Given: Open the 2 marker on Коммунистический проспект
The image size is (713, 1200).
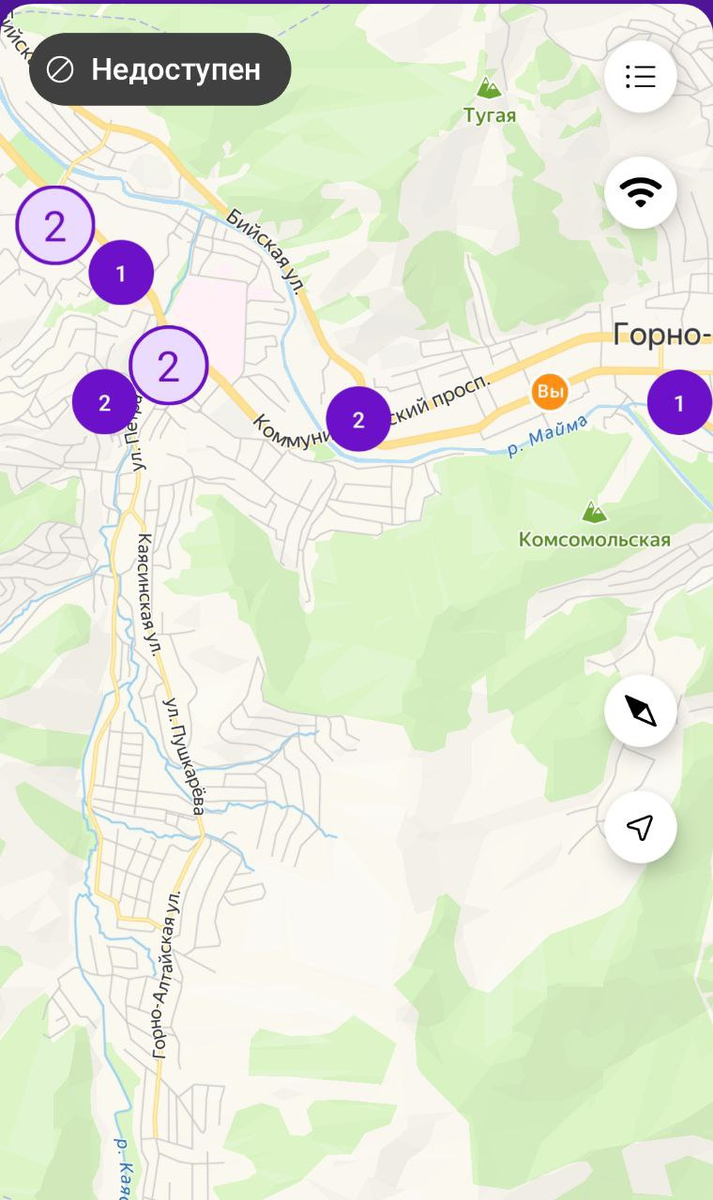Looking at the screenshot, I should [x=358, y=419].
